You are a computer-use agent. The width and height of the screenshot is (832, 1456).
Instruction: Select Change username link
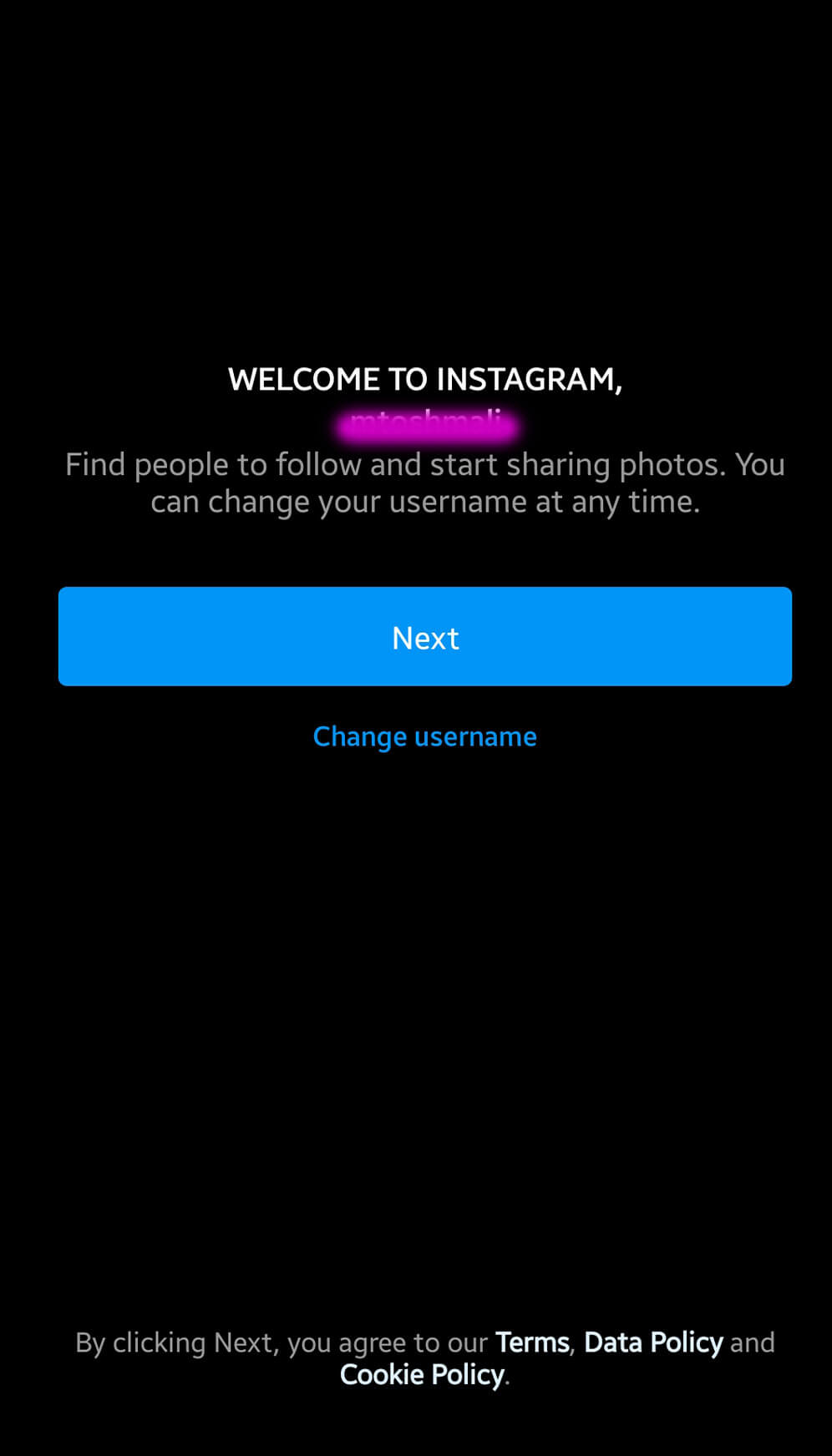coord(424,736)
